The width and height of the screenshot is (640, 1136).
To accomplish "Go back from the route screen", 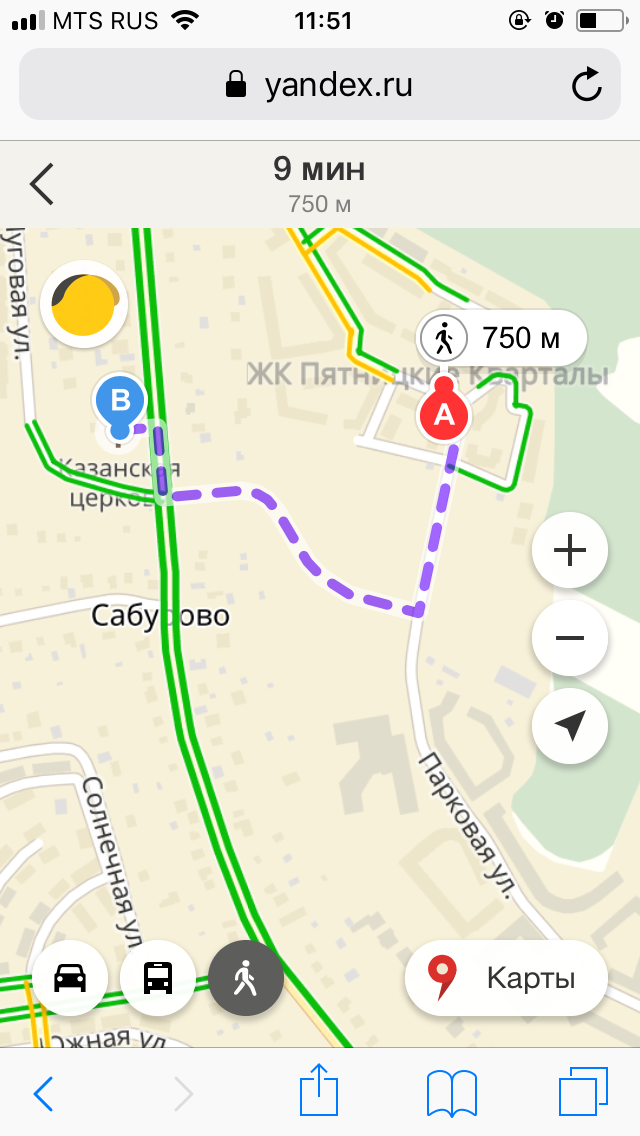I will [x=42, y=185].
